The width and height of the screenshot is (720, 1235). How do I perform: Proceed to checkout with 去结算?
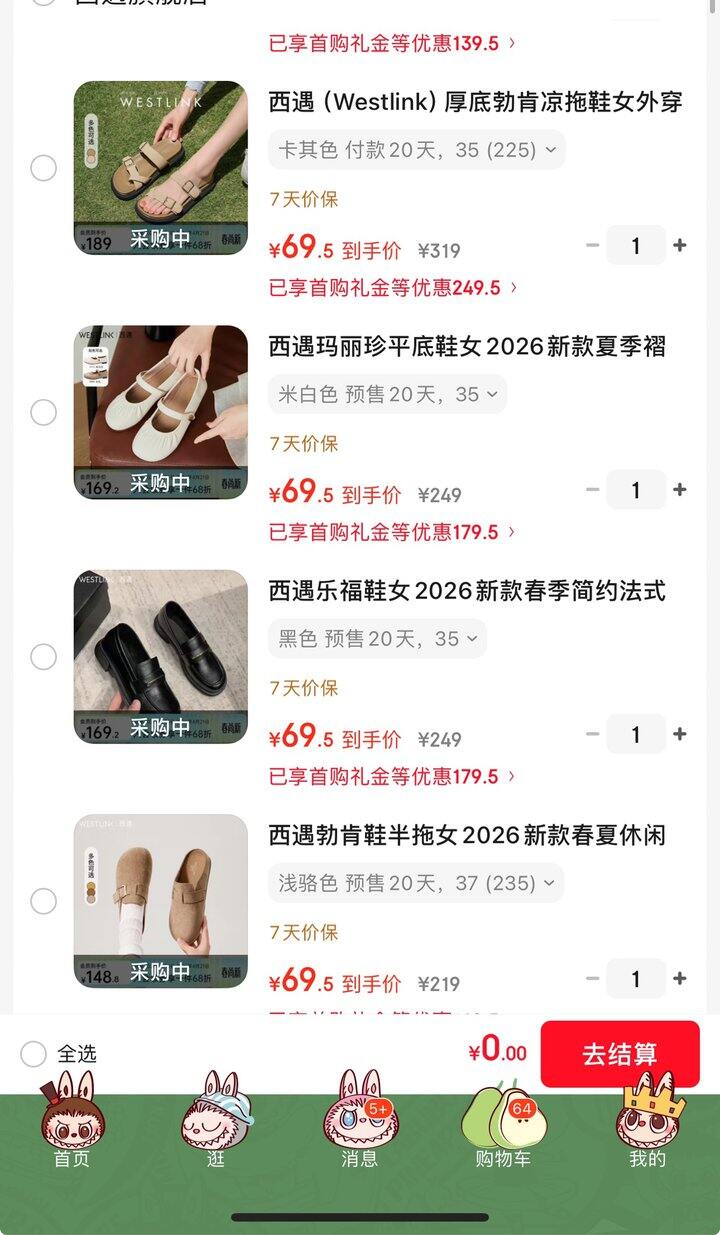coord(620,1054)
